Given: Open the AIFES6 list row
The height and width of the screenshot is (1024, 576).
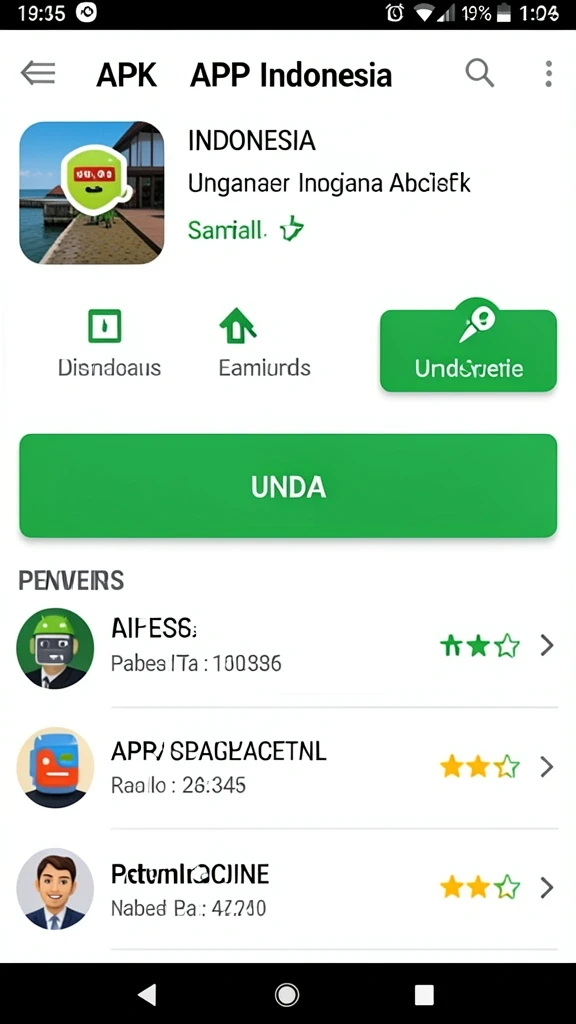Looking at the screenshot, I should click(287, 647).
